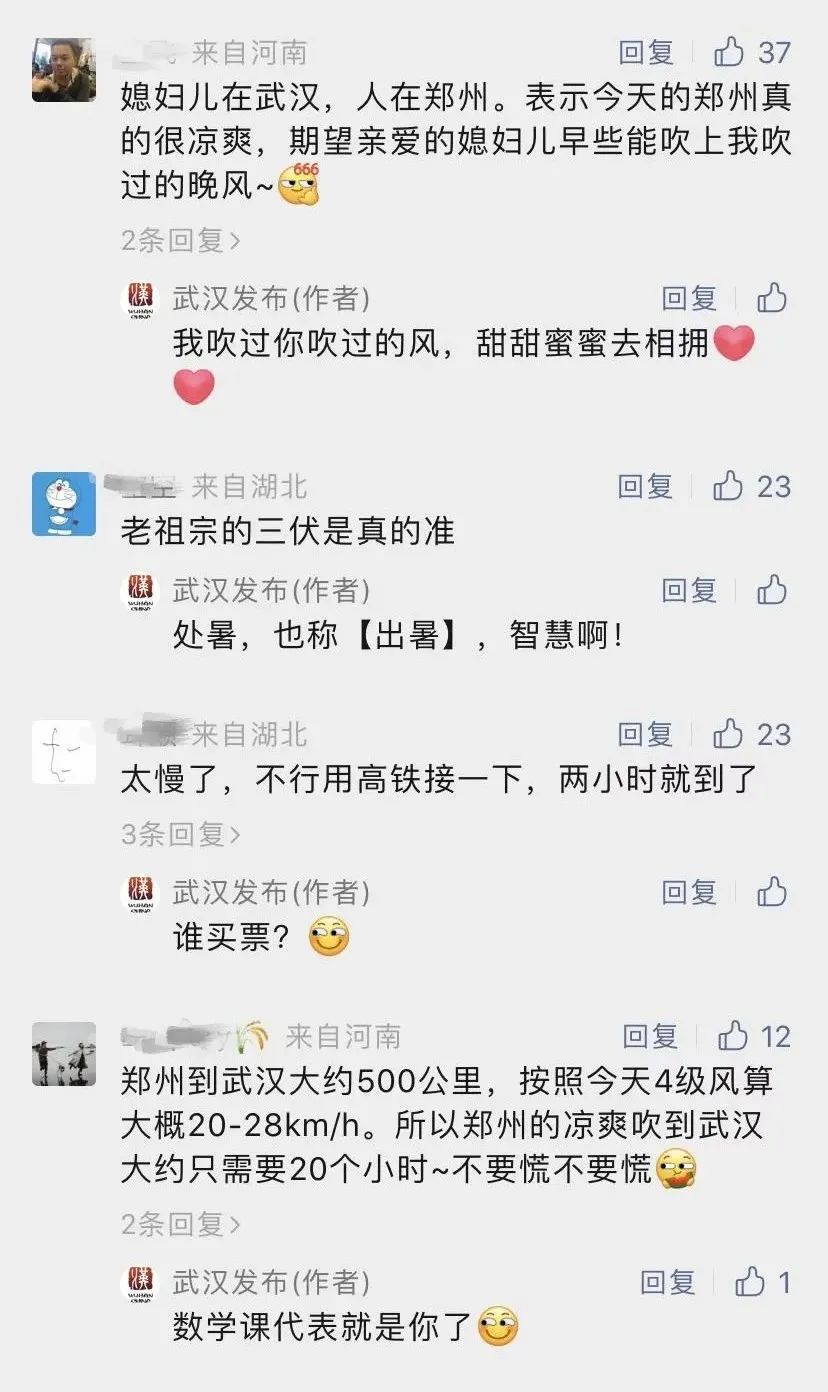Reply to the 500公里 wind speed comment
This screenshot has width=828, height=1392.
tap(650, 1036)
